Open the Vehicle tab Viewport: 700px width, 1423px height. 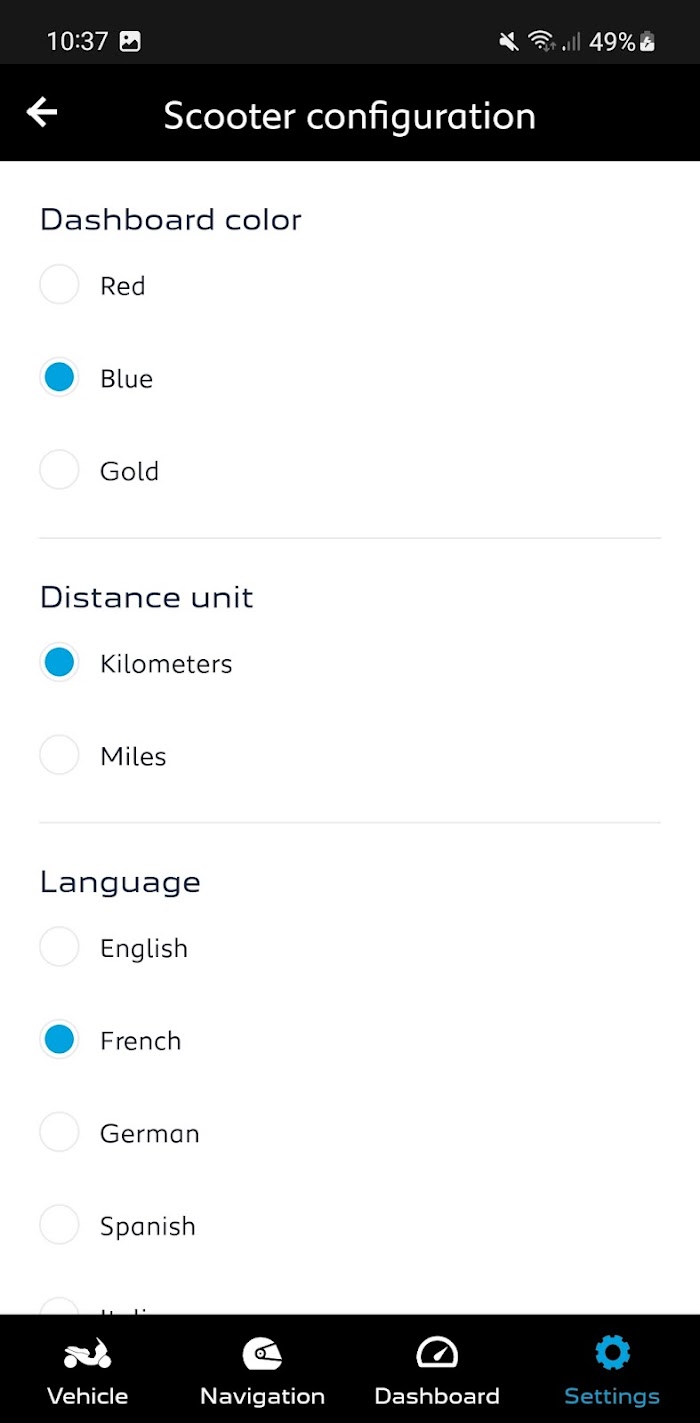point(88,1371)
